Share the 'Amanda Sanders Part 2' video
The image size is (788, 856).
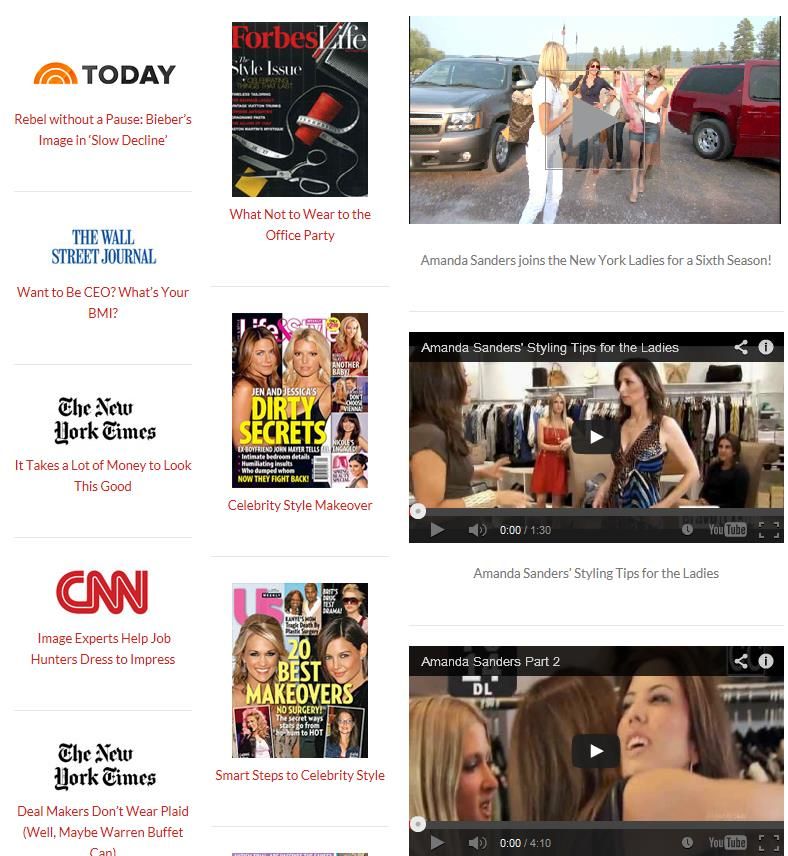[x=741, y=661]
